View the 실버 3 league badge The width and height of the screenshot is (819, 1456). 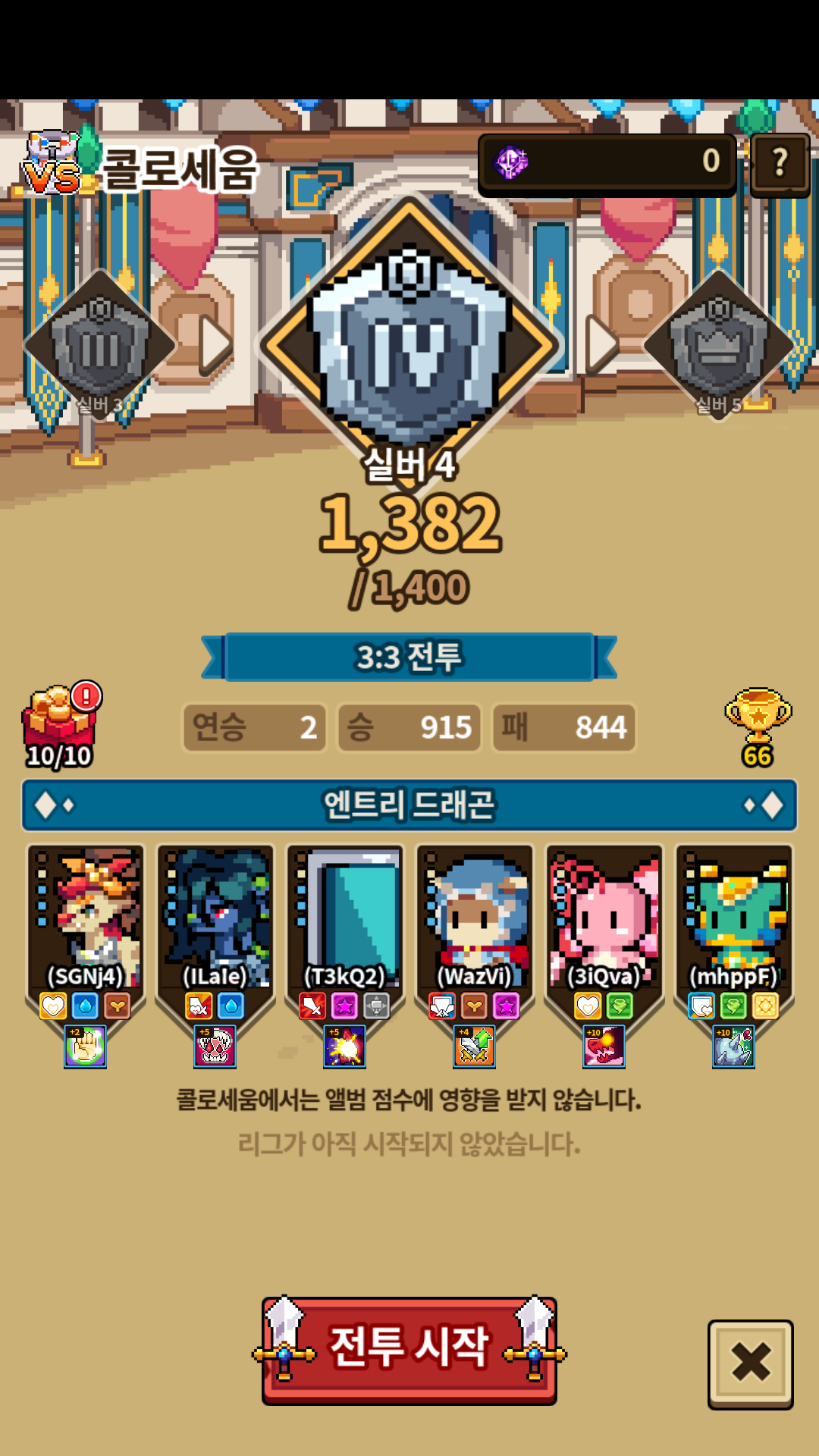99,347
